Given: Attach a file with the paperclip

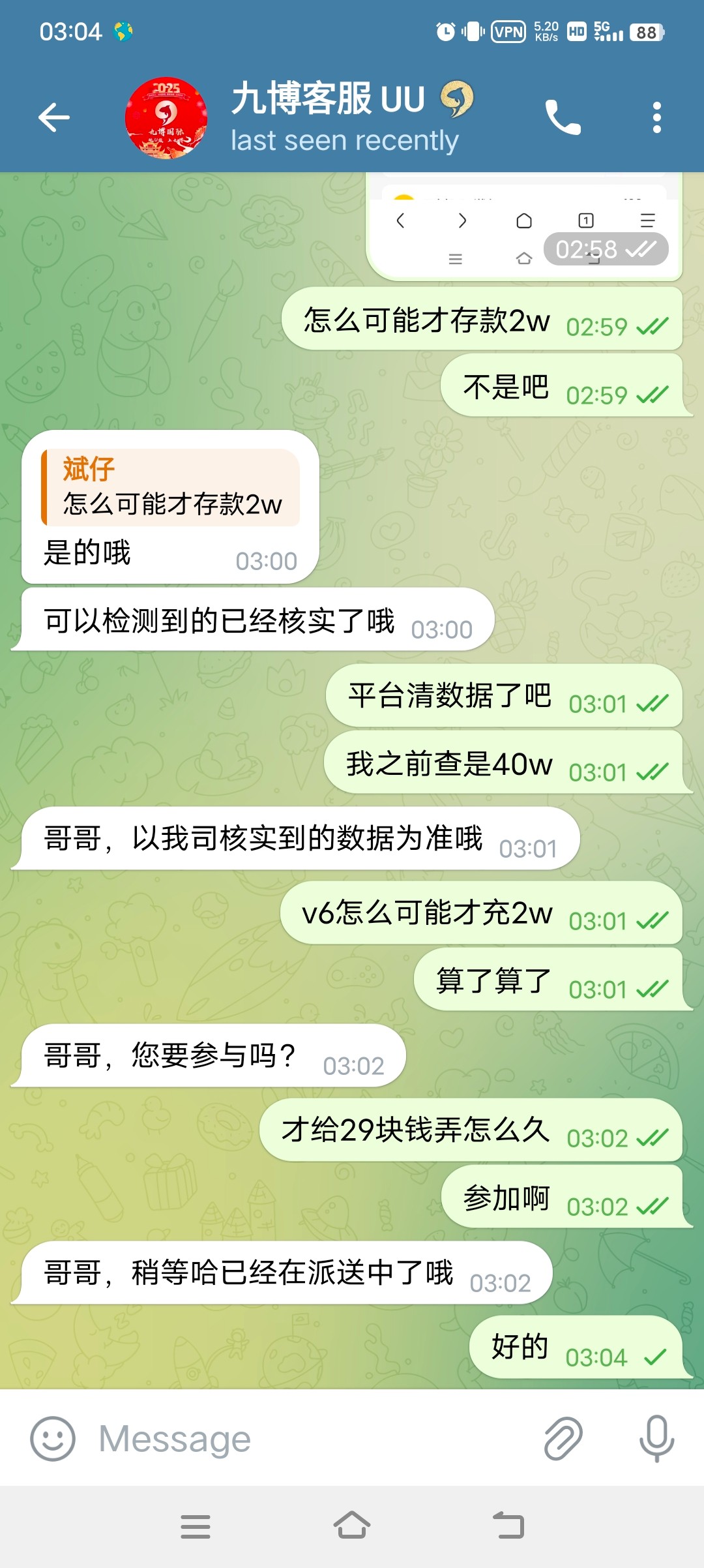Looking at the screenshot, I should click(563, 1438).
